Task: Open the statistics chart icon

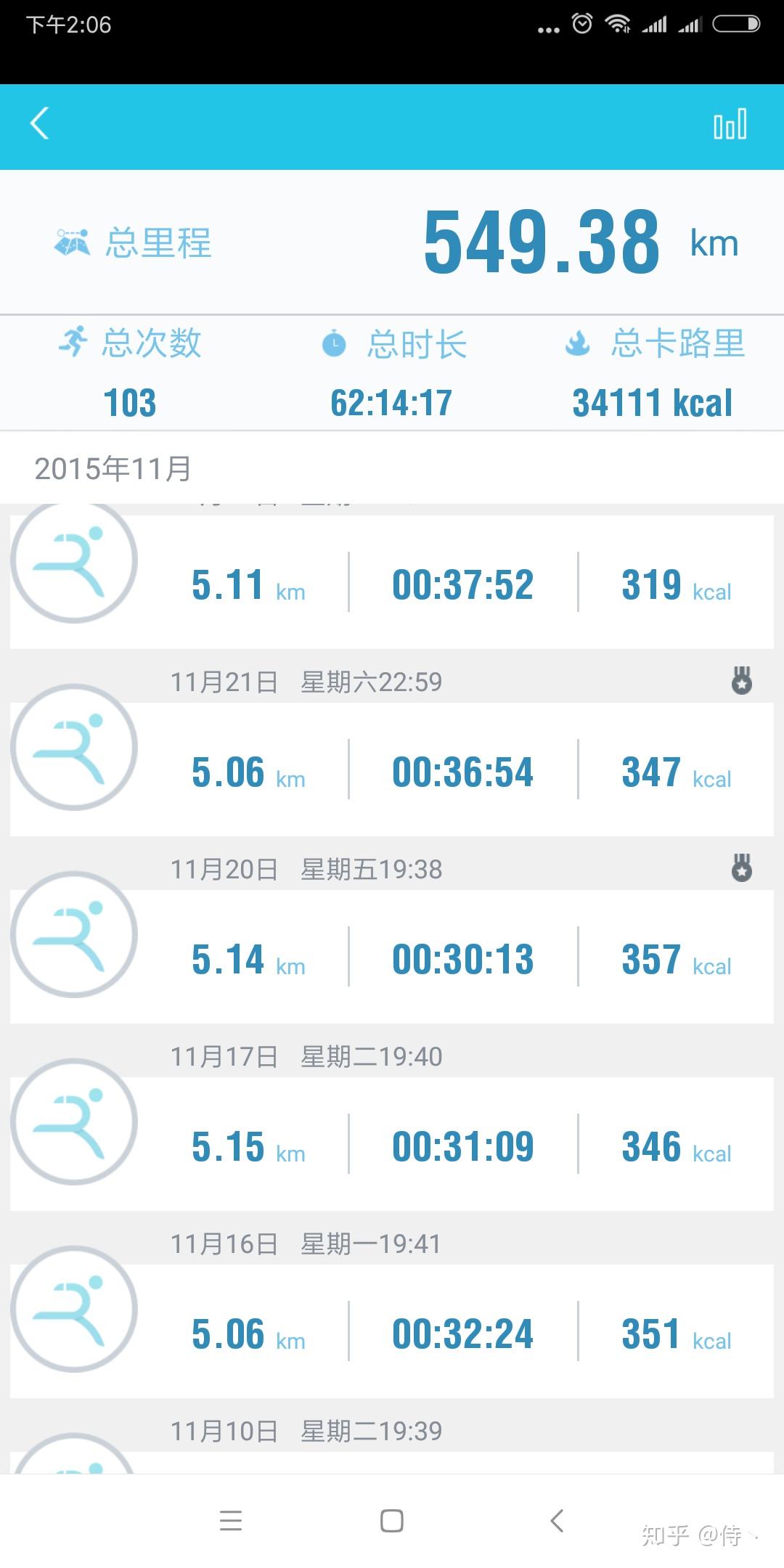Action: 730,124
